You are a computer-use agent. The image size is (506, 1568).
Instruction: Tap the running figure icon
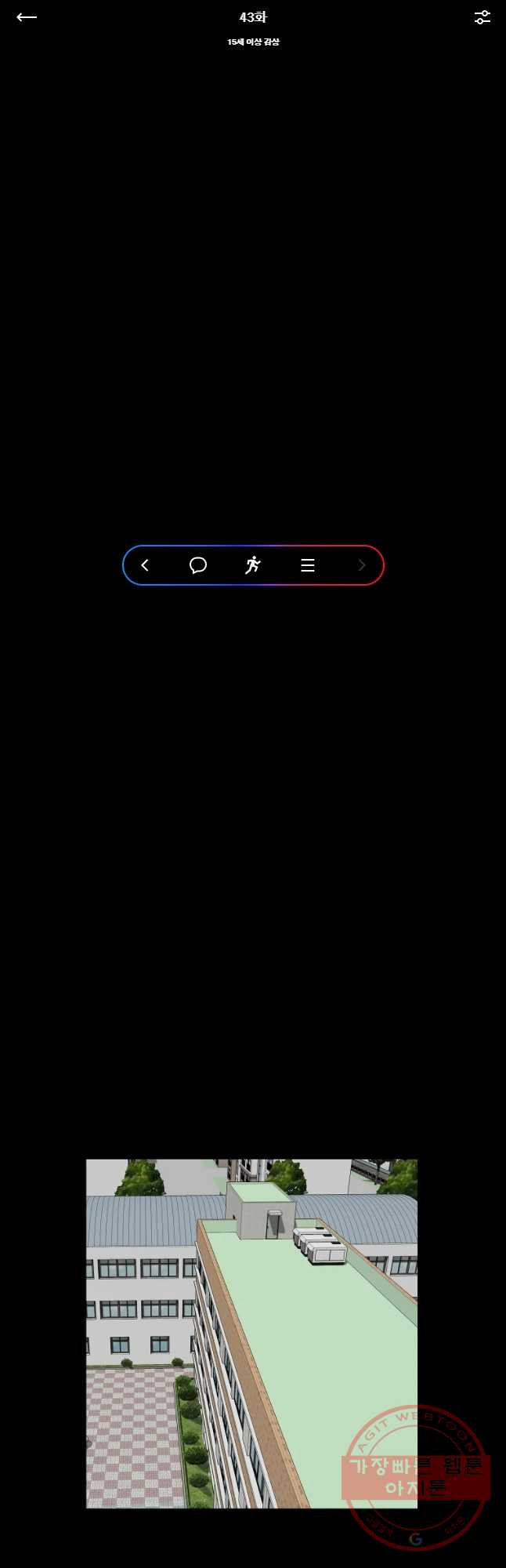252,565
